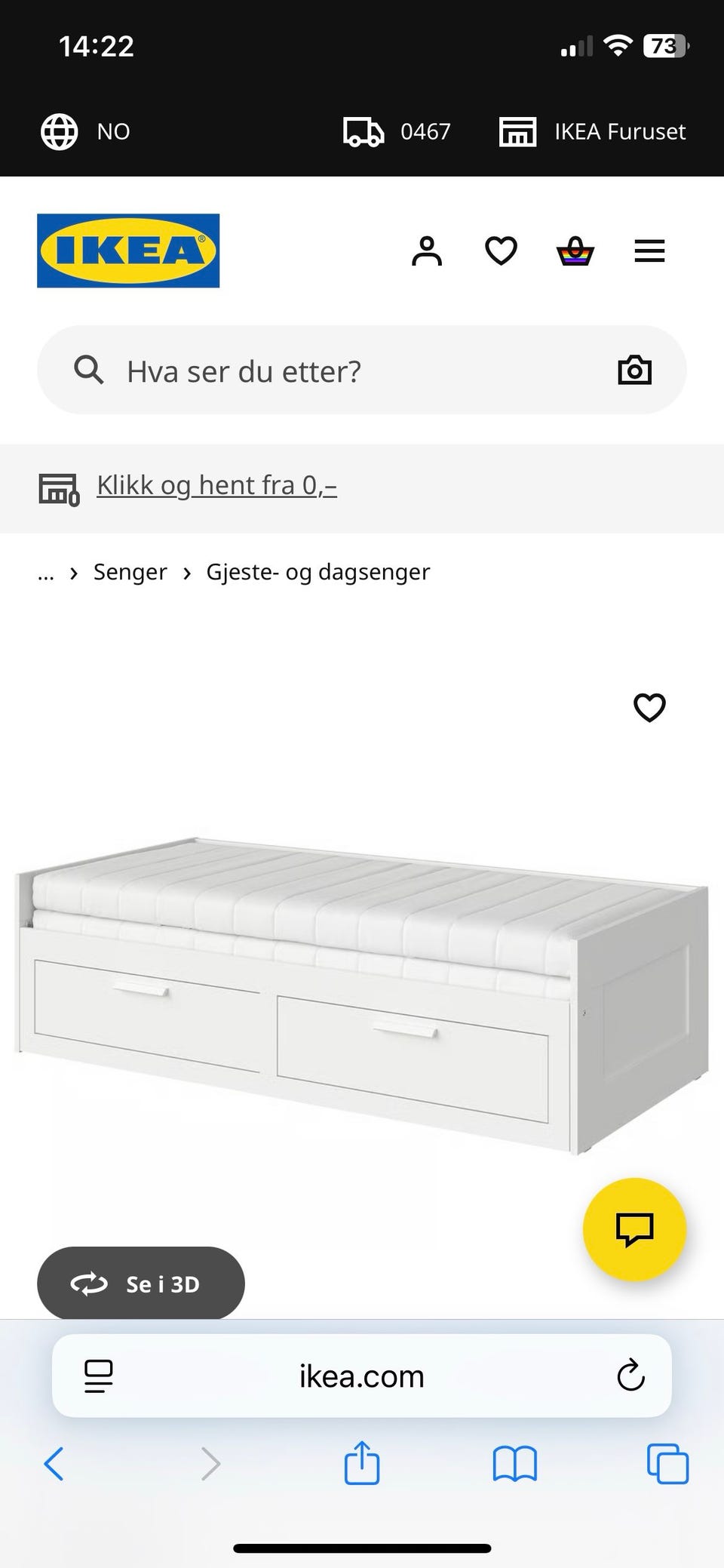Open the IKEA profile account icon
Screen dimensions: 724x1568
(x=426, y=251)
